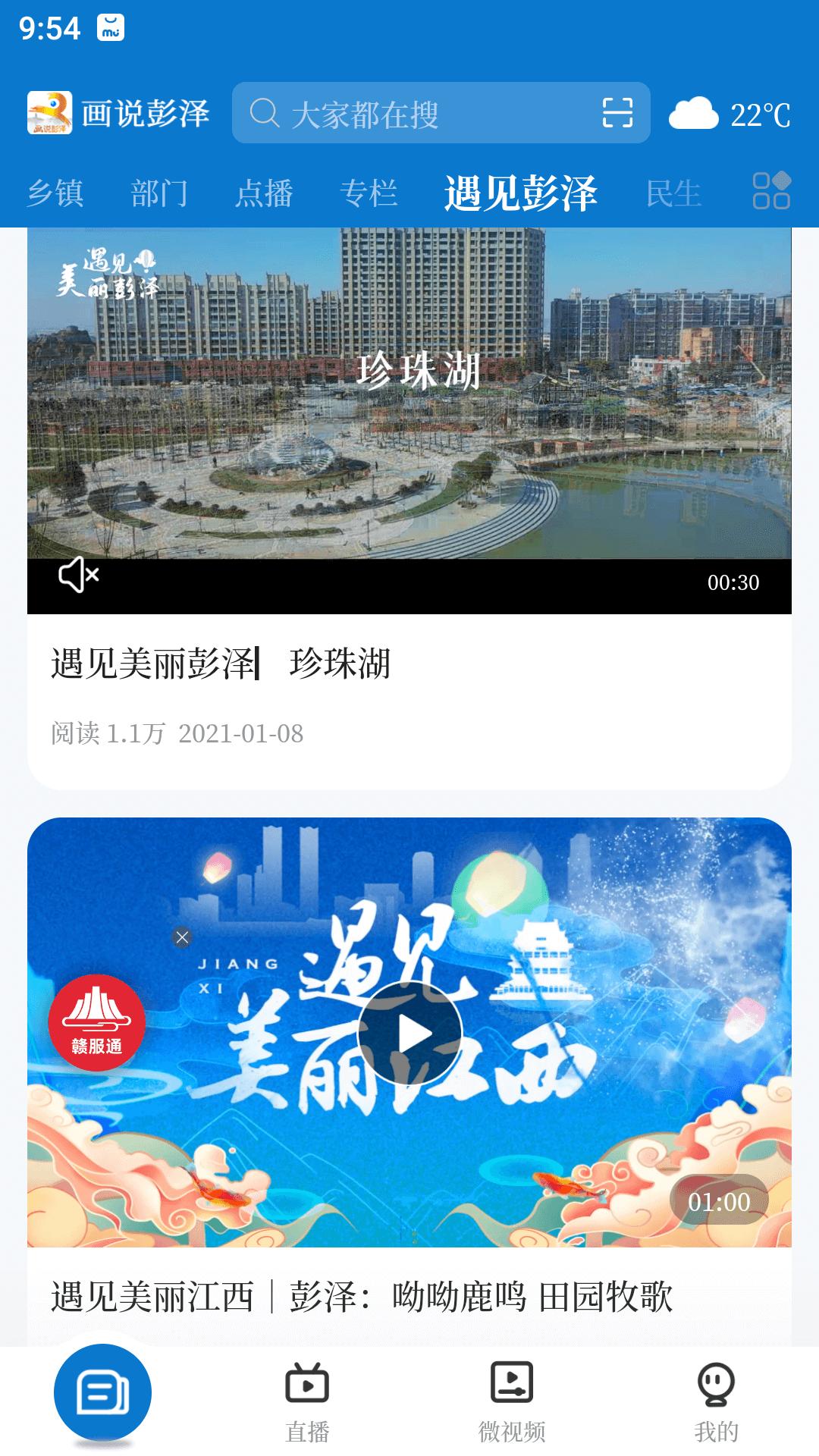Select the news feed home icon
819x1456 pixels.
point(103,1399)
